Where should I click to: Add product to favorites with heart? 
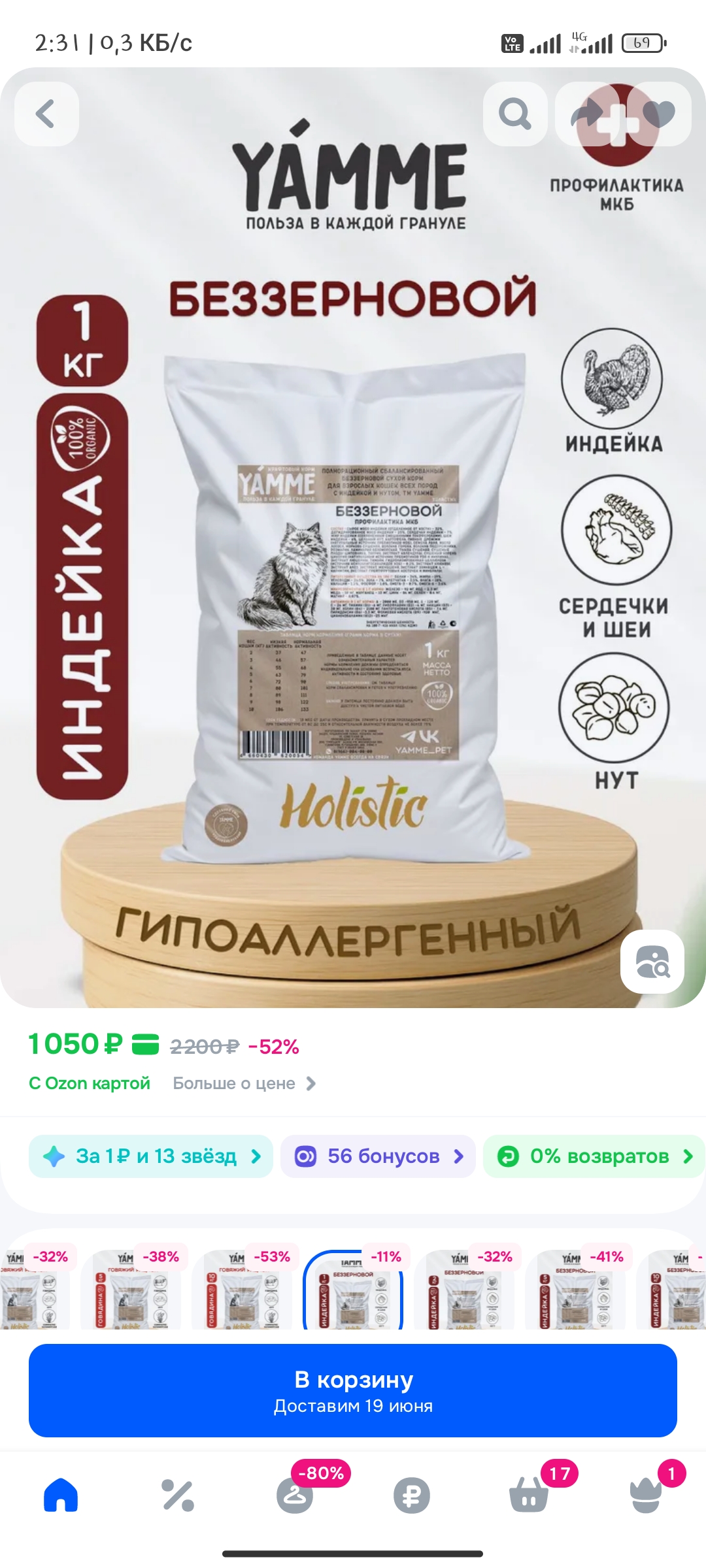point(658,114)
